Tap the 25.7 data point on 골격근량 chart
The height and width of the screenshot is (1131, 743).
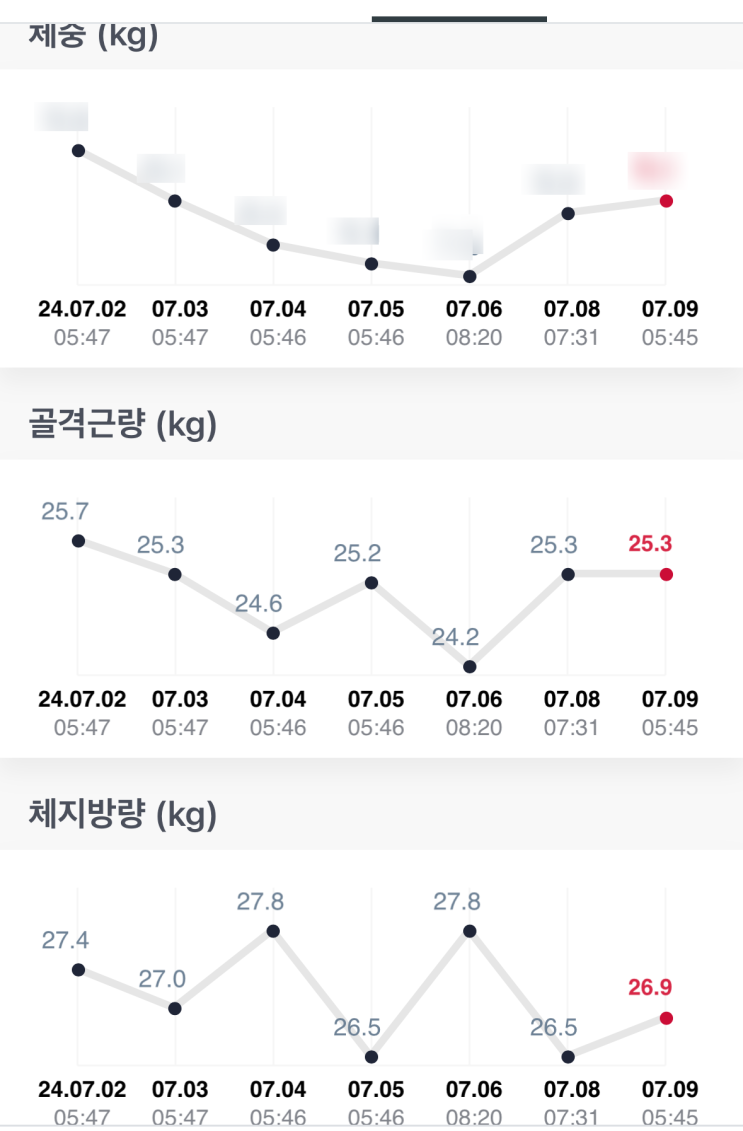coord(78,541)
